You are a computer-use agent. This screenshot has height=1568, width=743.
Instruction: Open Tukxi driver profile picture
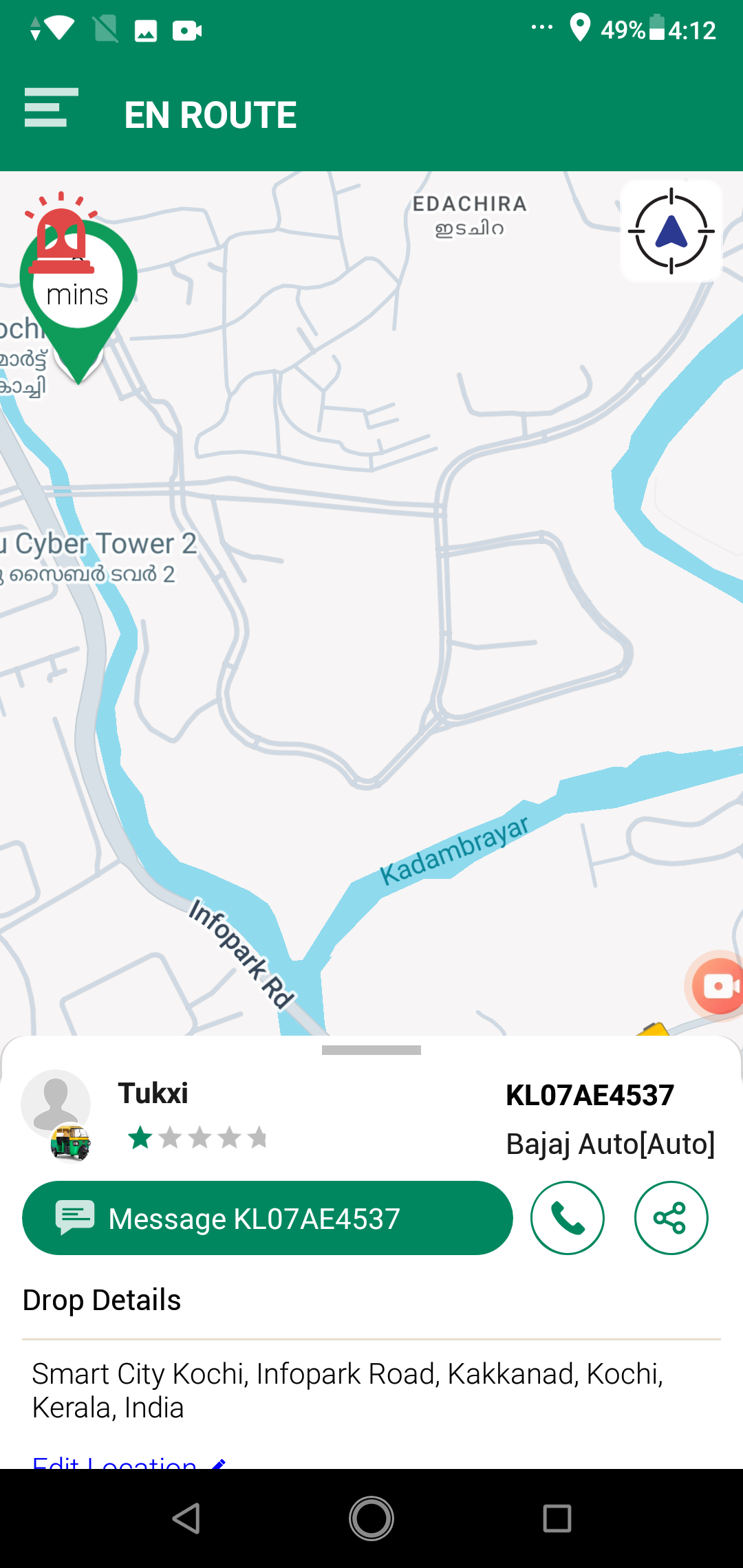(56, 1103)
